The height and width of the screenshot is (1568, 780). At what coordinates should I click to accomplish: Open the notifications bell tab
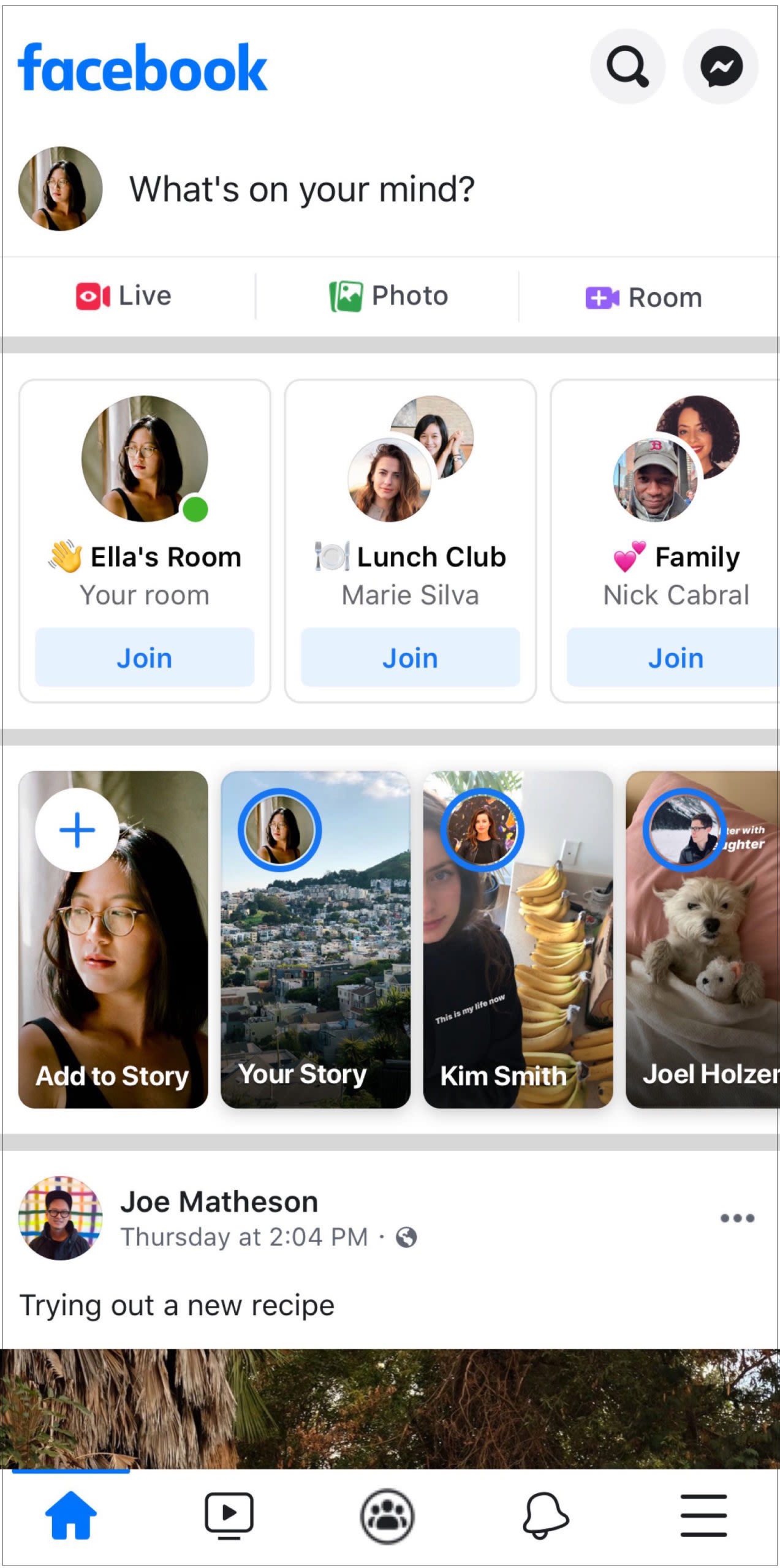(545, 1515)
